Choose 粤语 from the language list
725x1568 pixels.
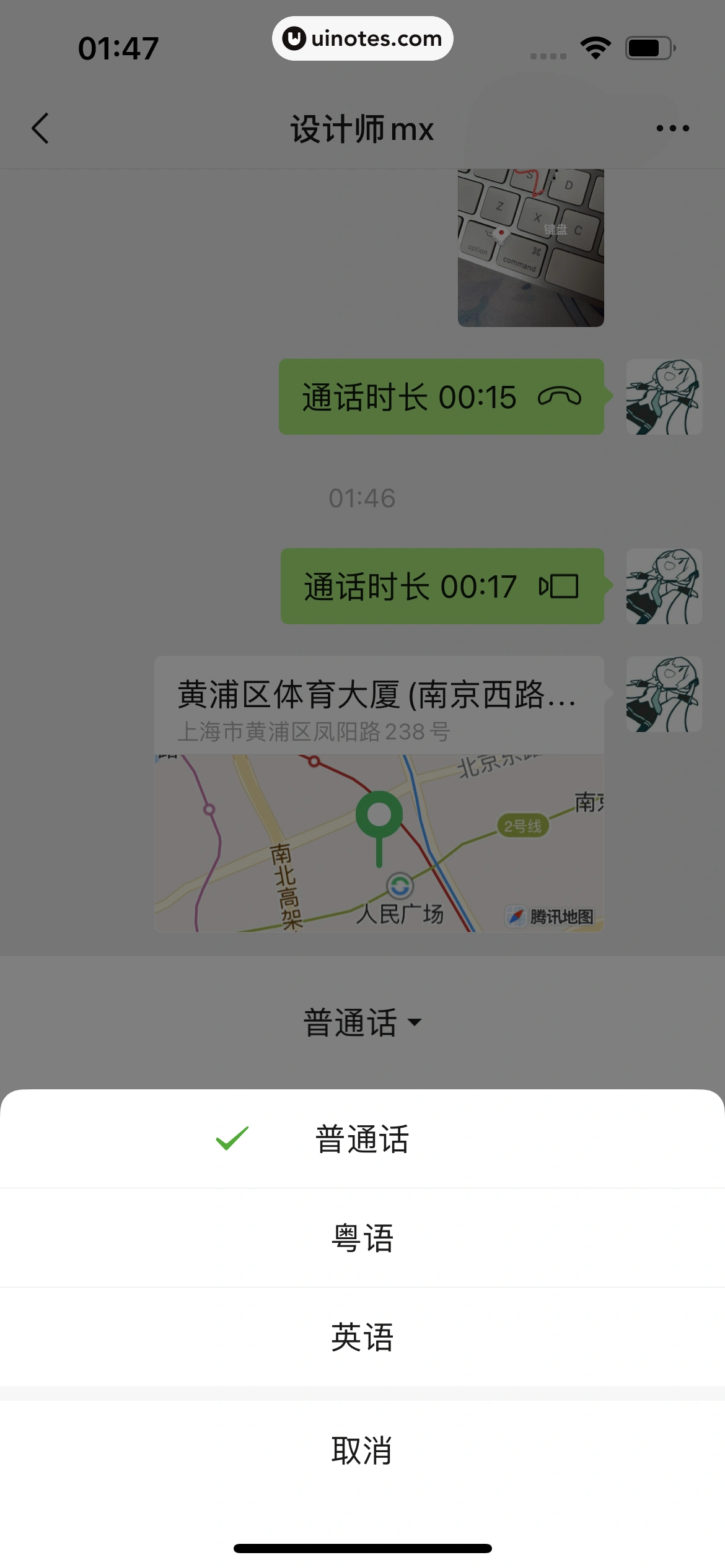click(x=362, y=1239)
